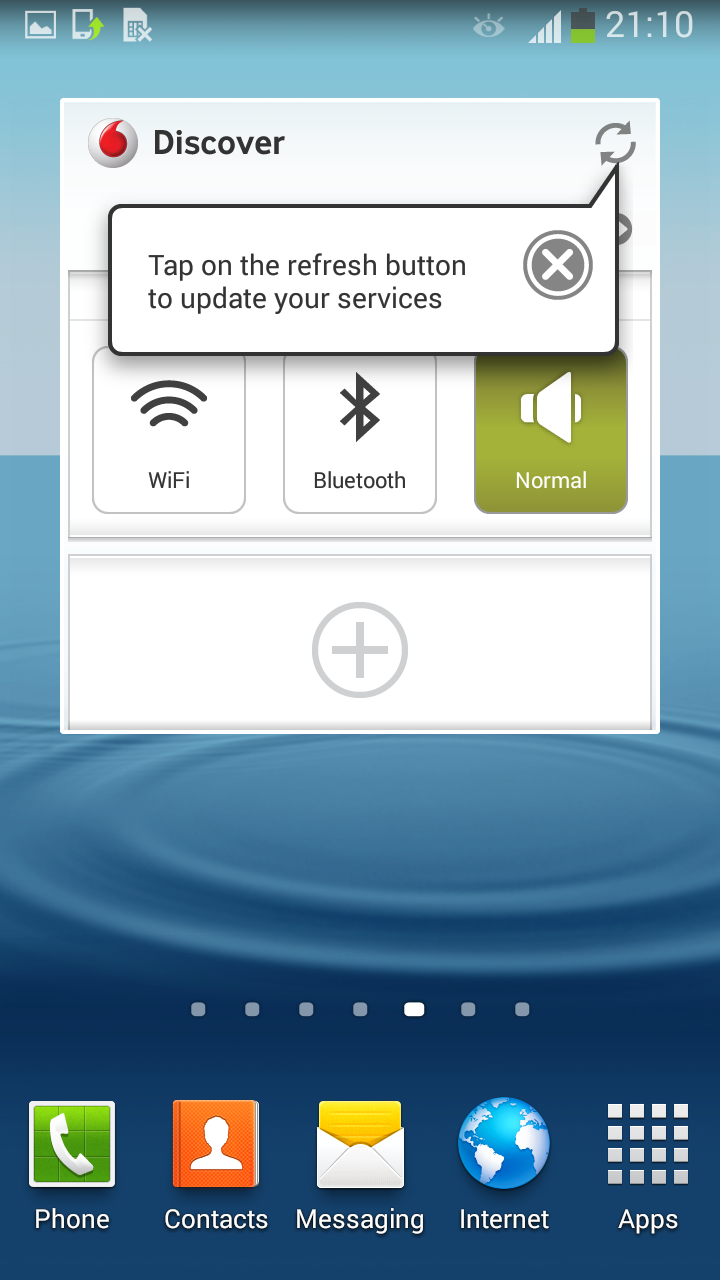This screenshot has width=720, height=1280.
Task: Launch the Messaging app
Action: [x=360, y=1165]
